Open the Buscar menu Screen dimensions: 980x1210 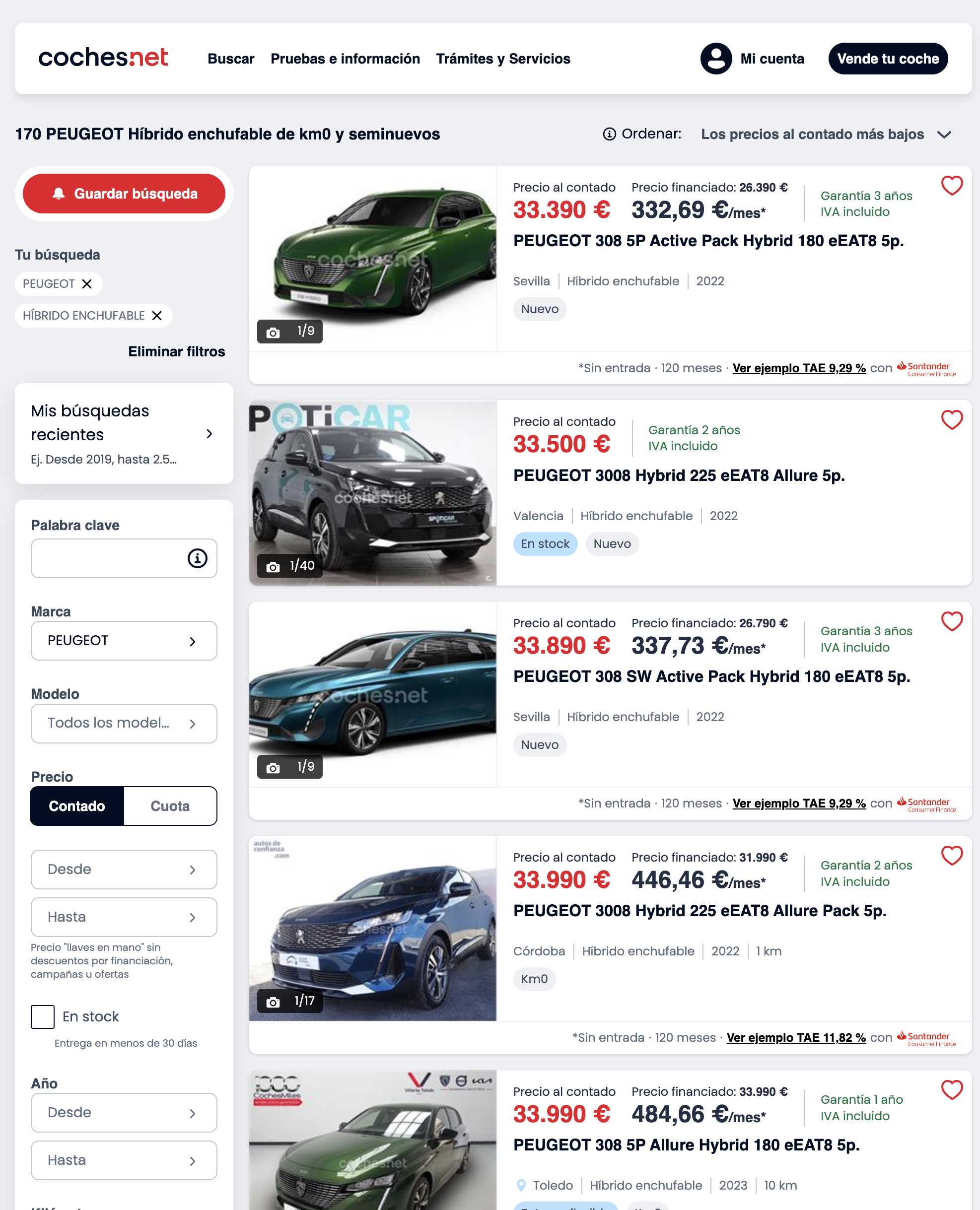click(x=231, y=59)
